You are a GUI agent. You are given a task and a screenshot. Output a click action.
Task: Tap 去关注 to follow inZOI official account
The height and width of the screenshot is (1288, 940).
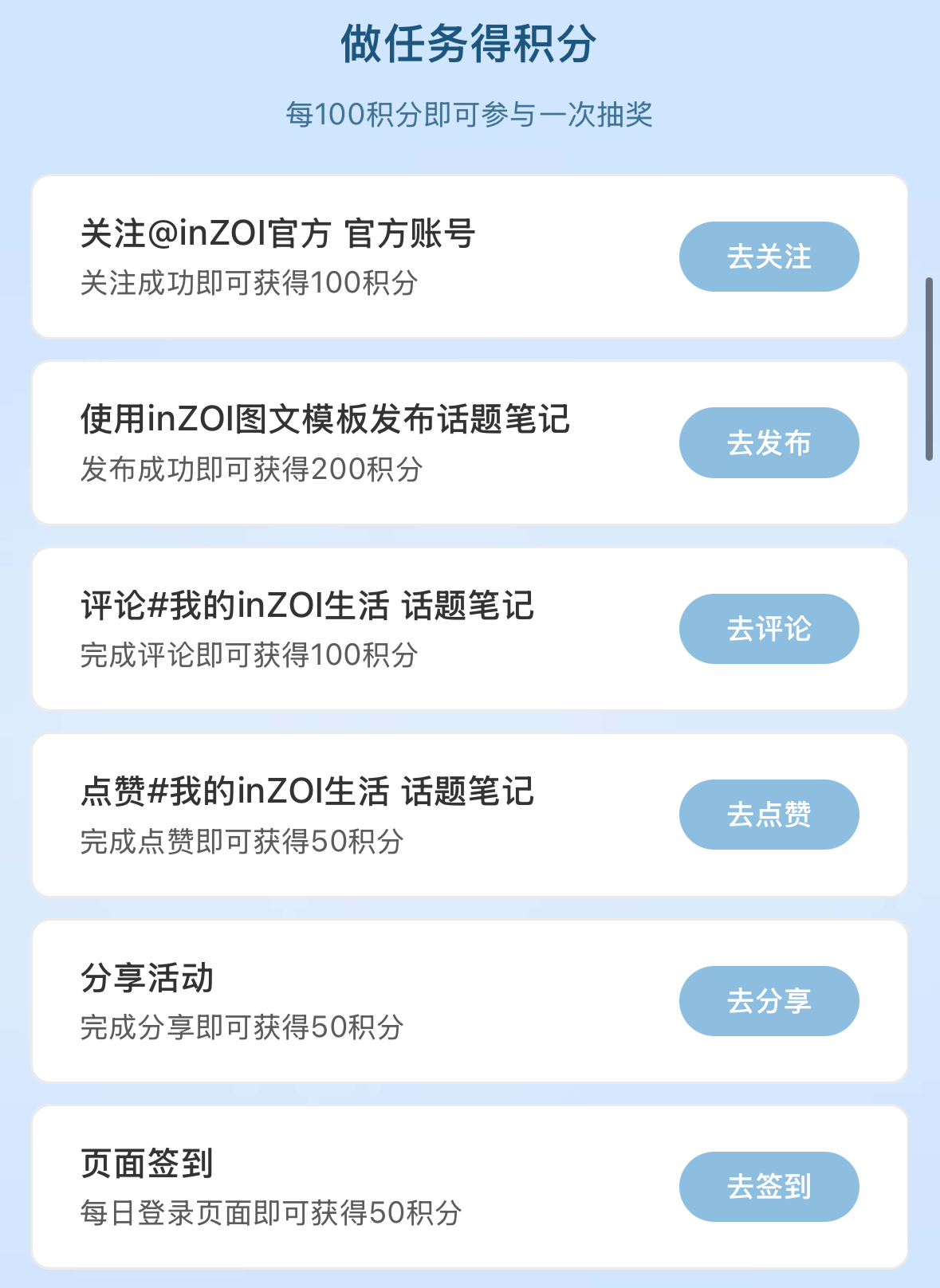pos(769,257)
